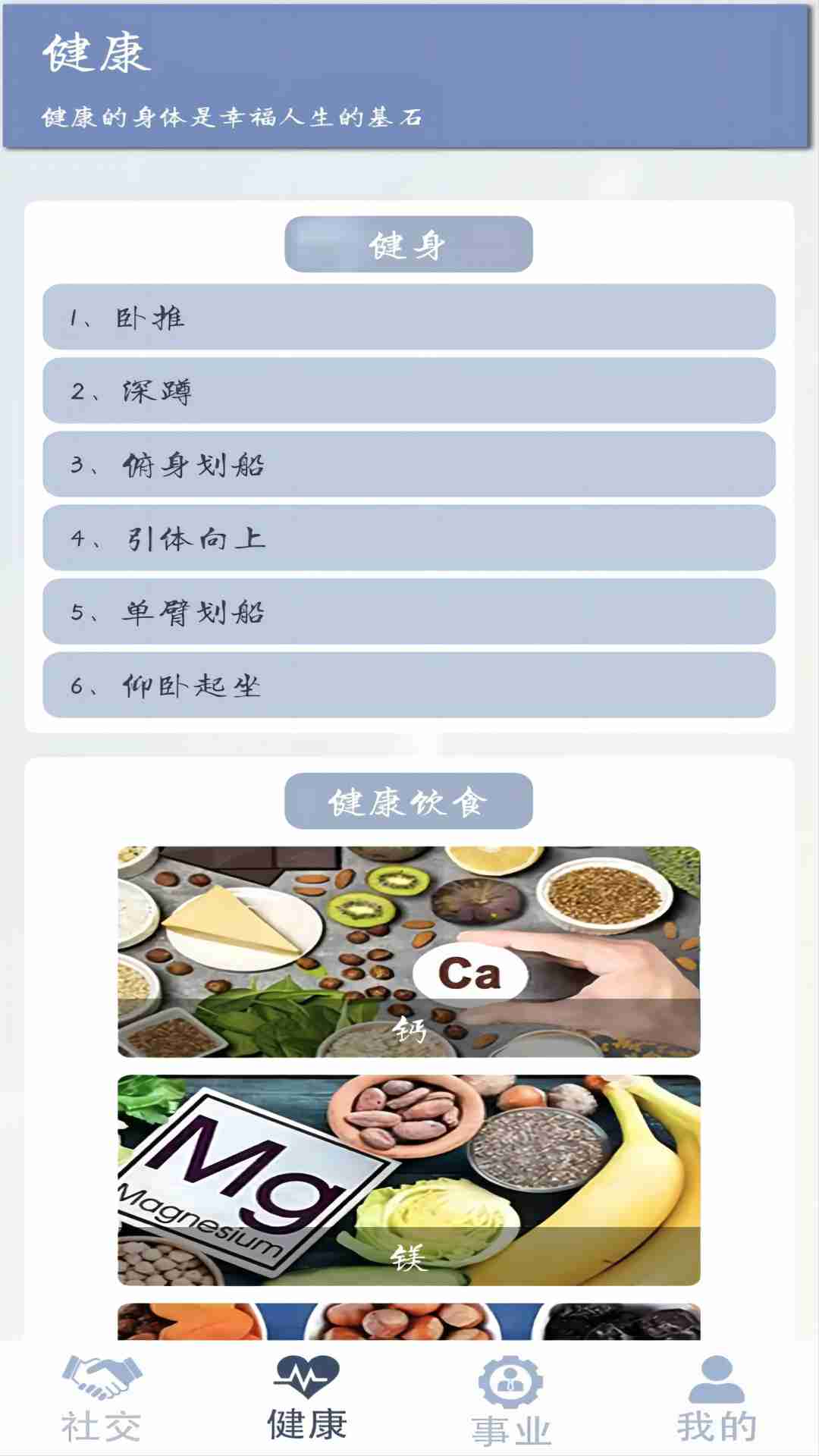The image size is (819, 1456).
Task: Open the 卧推 exercise row
Action: (x=409, y=317)
